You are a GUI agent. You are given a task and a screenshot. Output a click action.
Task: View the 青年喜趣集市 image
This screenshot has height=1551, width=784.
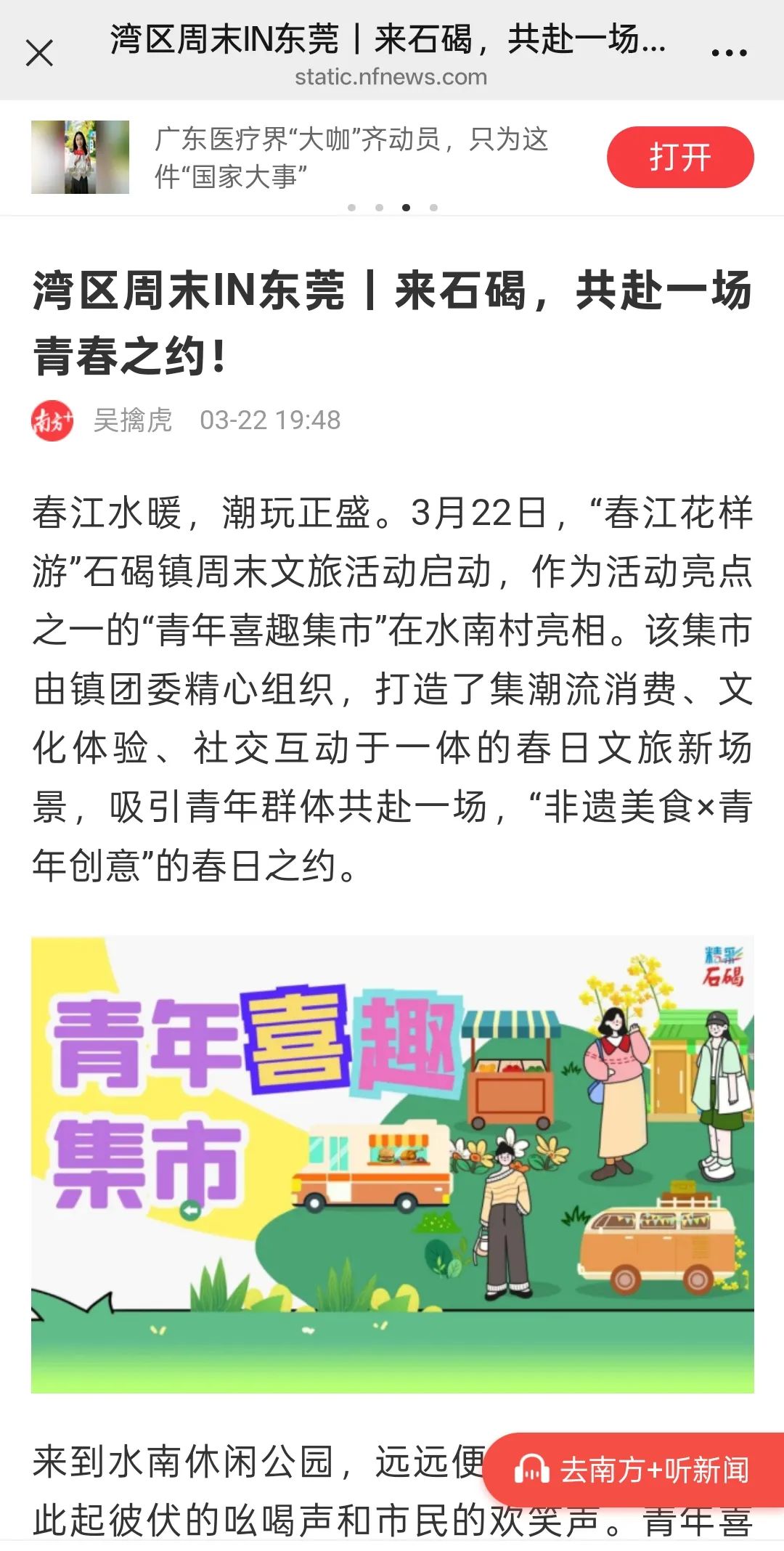pos(392,1164)
